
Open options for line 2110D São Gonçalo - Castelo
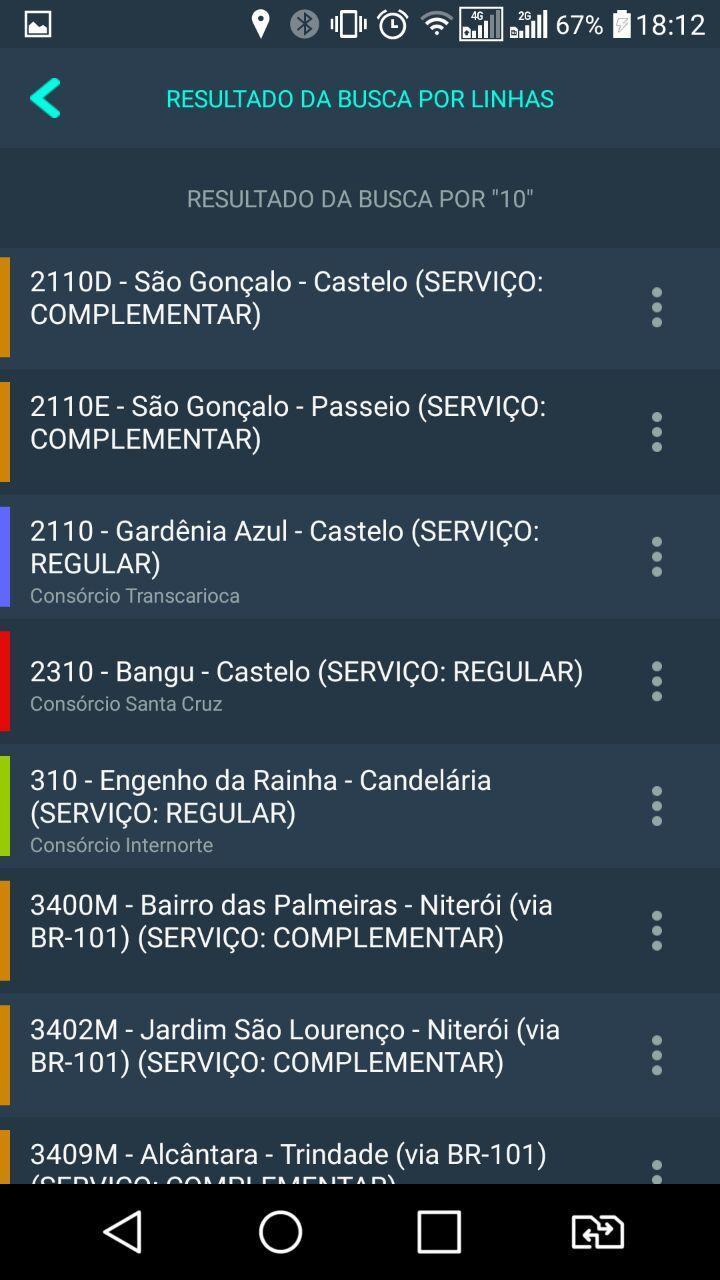click(x=657, y=306)
